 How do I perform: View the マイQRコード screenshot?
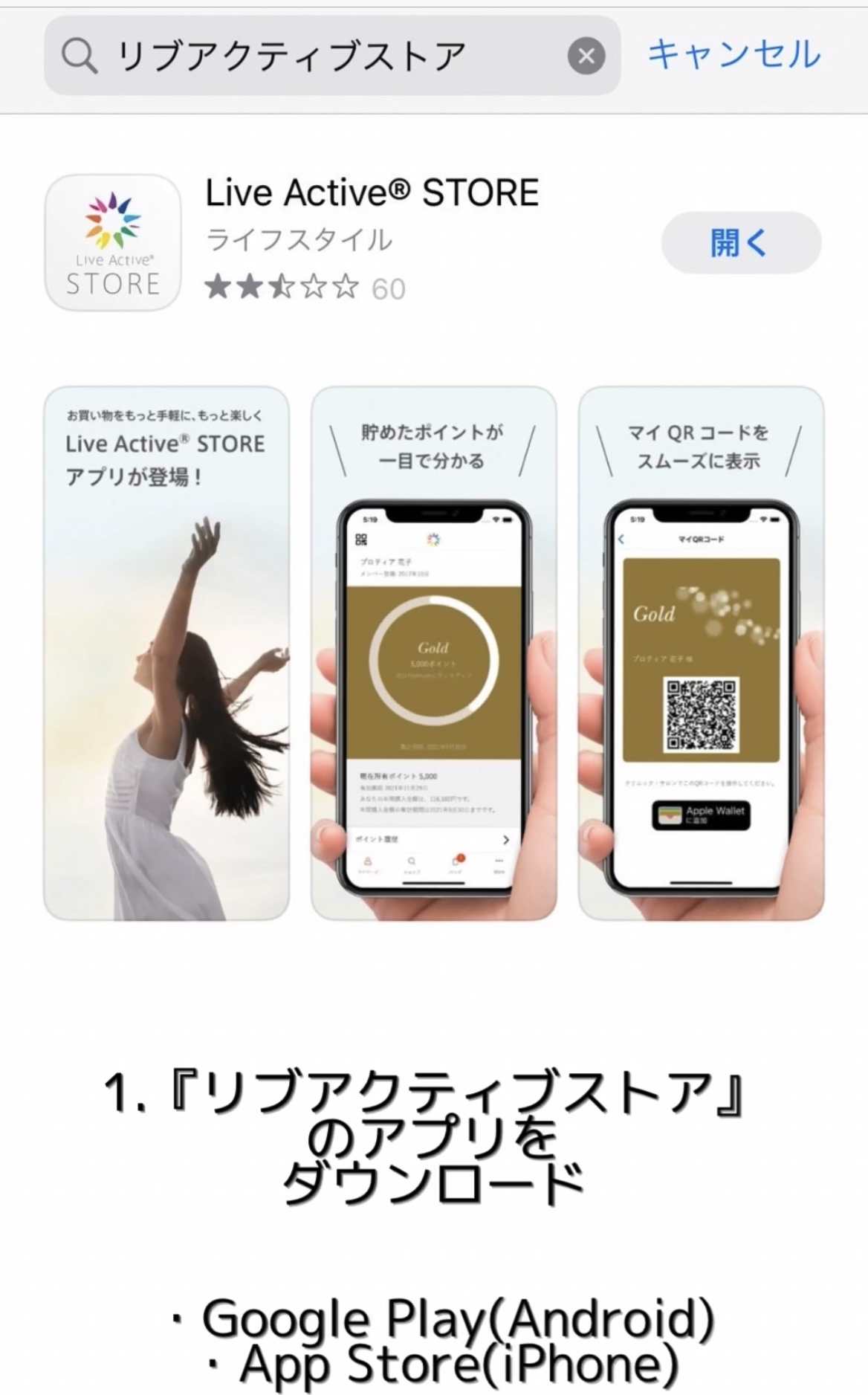click(x=700, y=653)
